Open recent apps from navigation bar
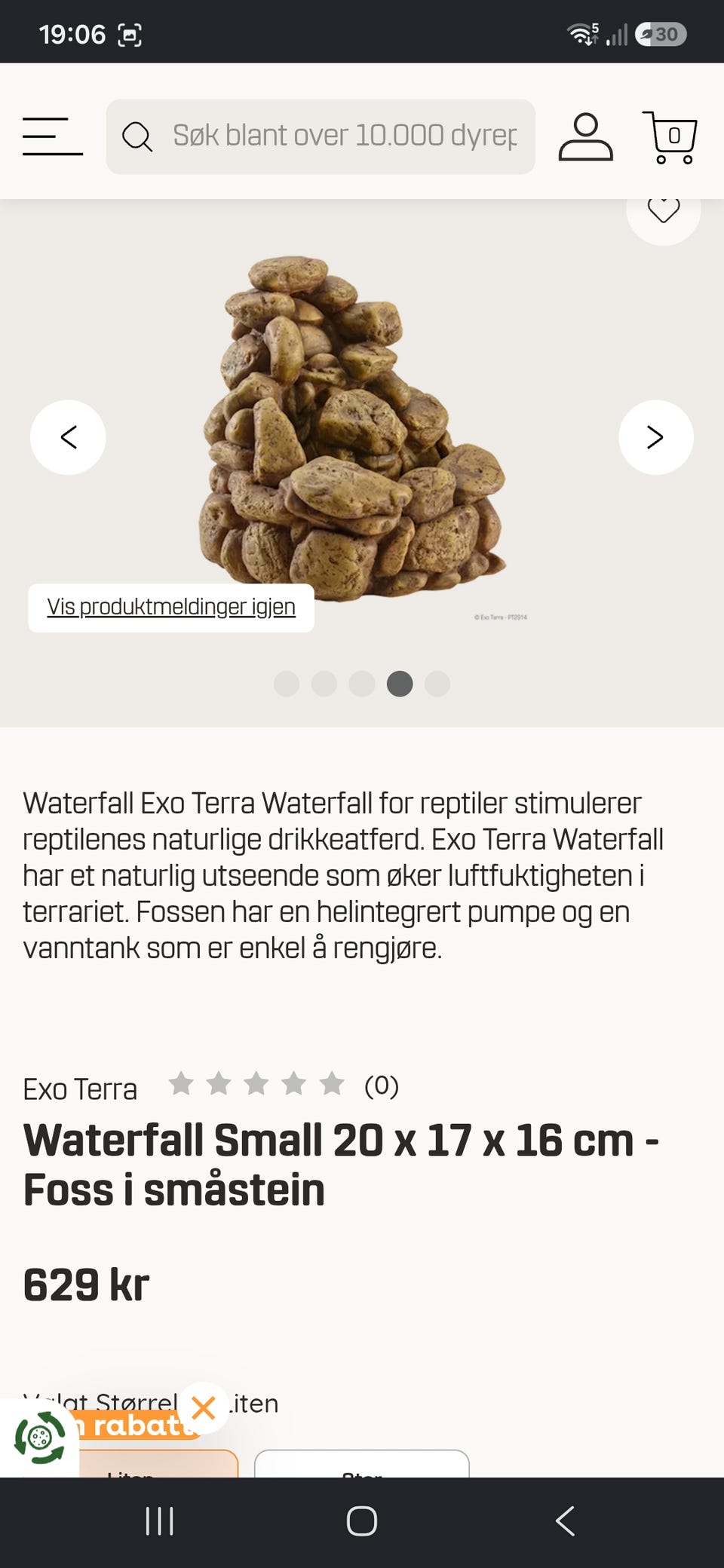This screenshot has width=724, height=1568. (159, 1521)
